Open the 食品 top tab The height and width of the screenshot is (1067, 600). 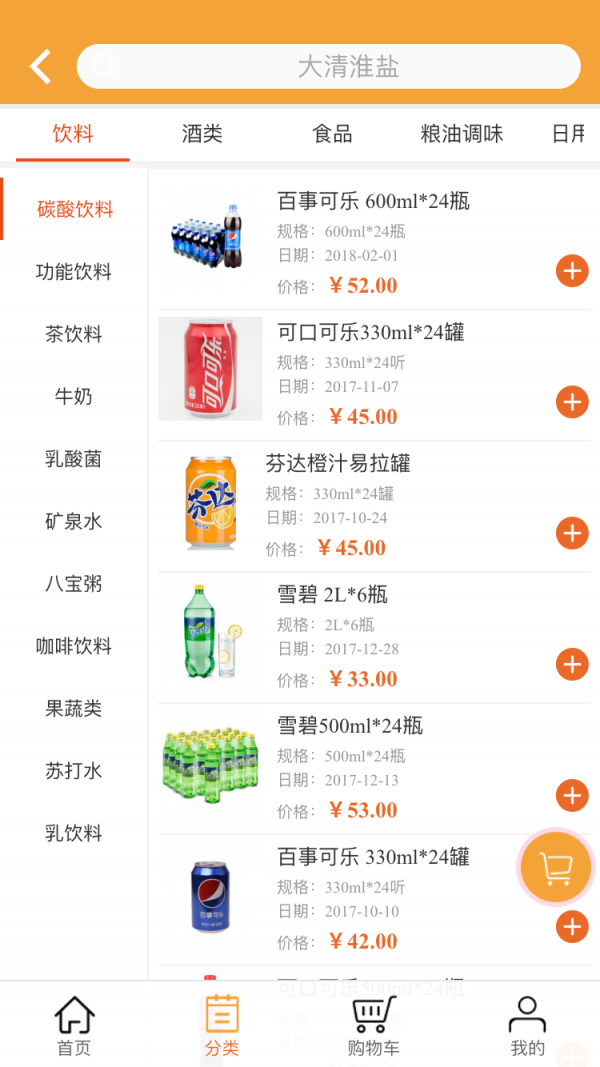click(x=332, y=134)
